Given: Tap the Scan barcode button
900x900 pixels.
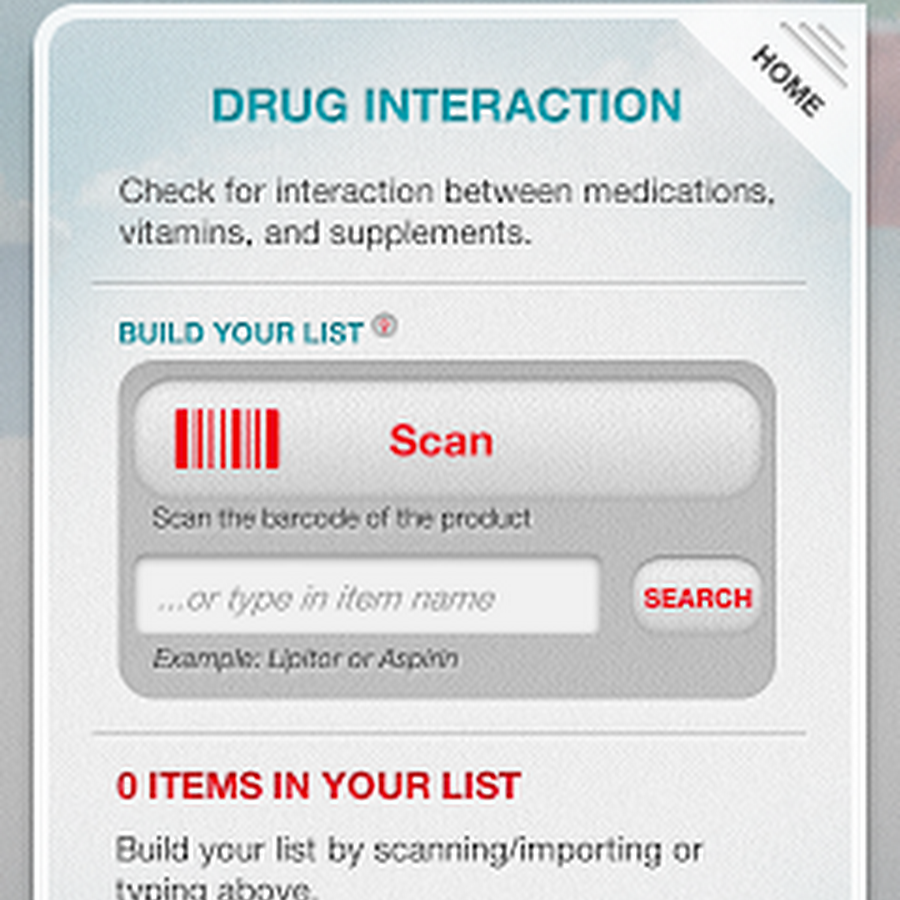Looking at the screenshot, I should 447,440.
